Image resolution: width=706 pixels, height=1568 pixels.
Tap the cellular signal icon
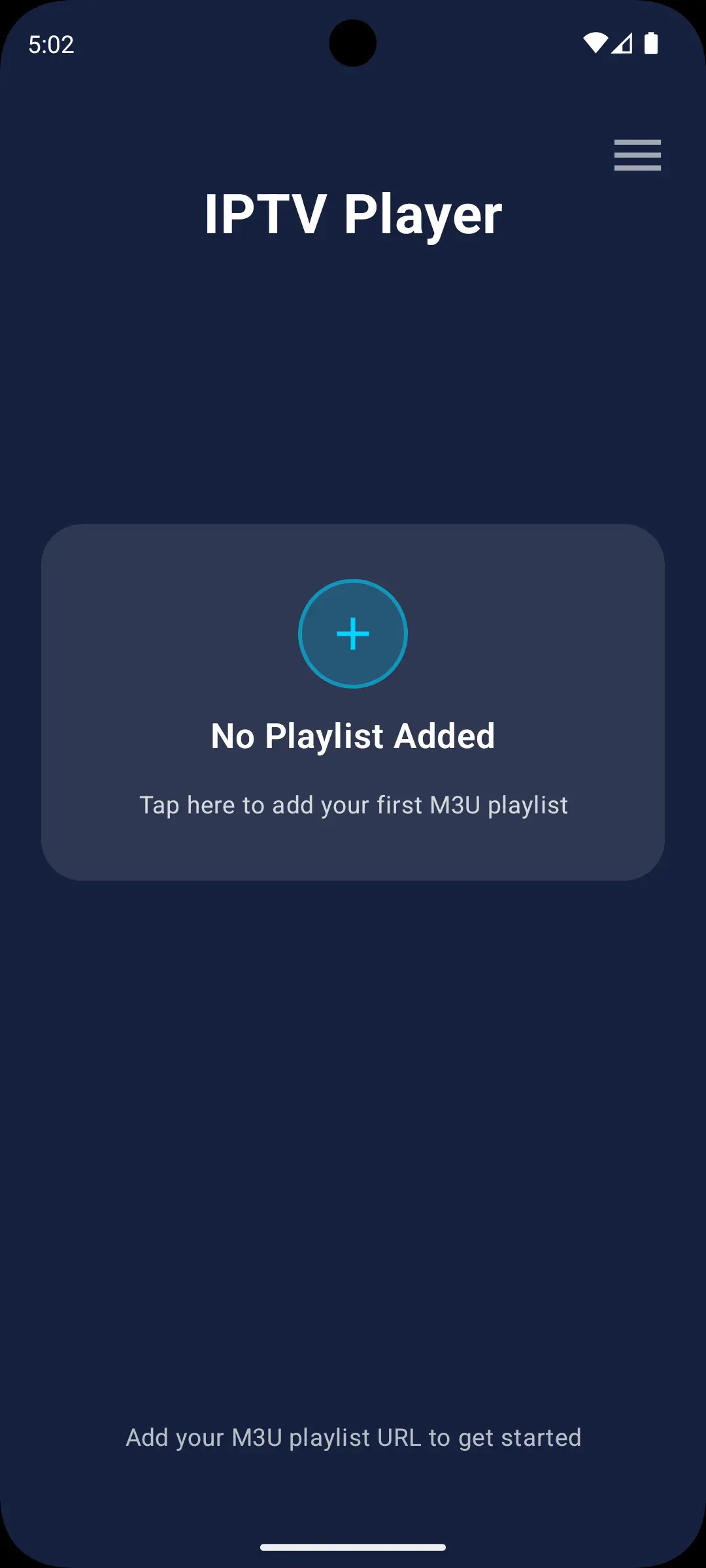[623, 42]
